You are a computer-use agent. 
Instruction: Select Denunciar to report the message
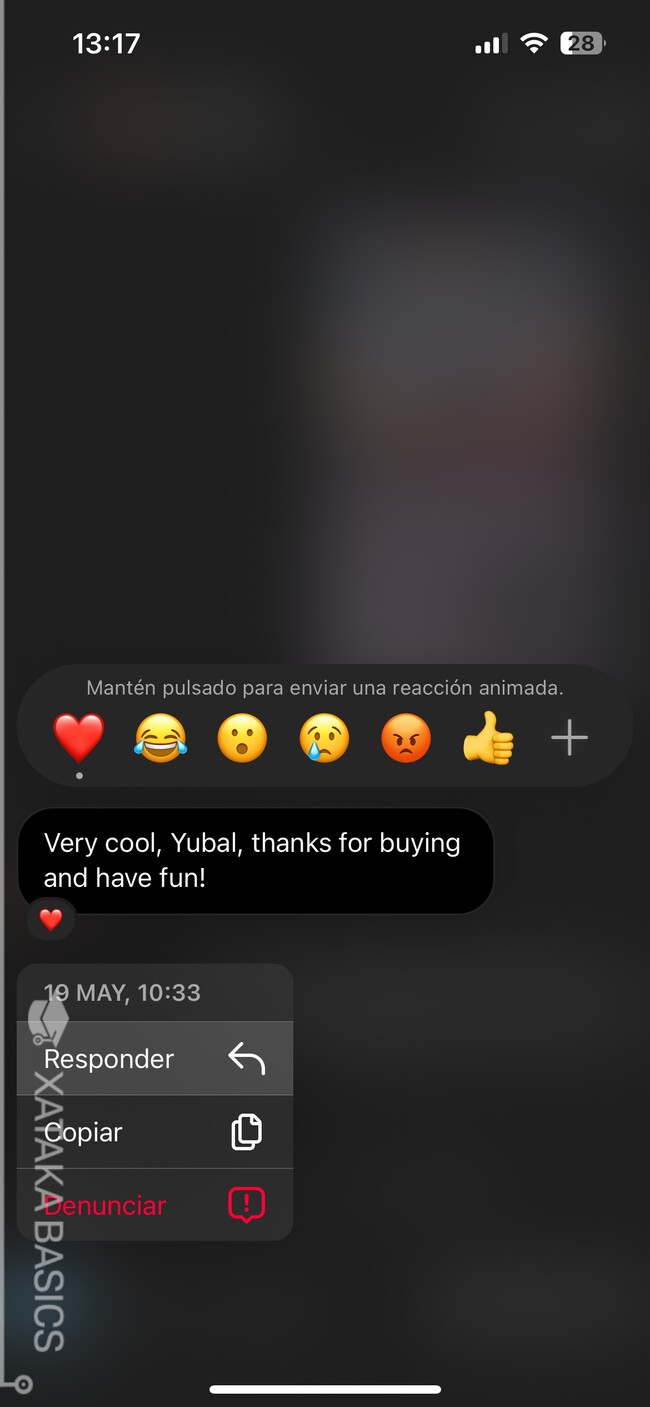point(155,1205)
